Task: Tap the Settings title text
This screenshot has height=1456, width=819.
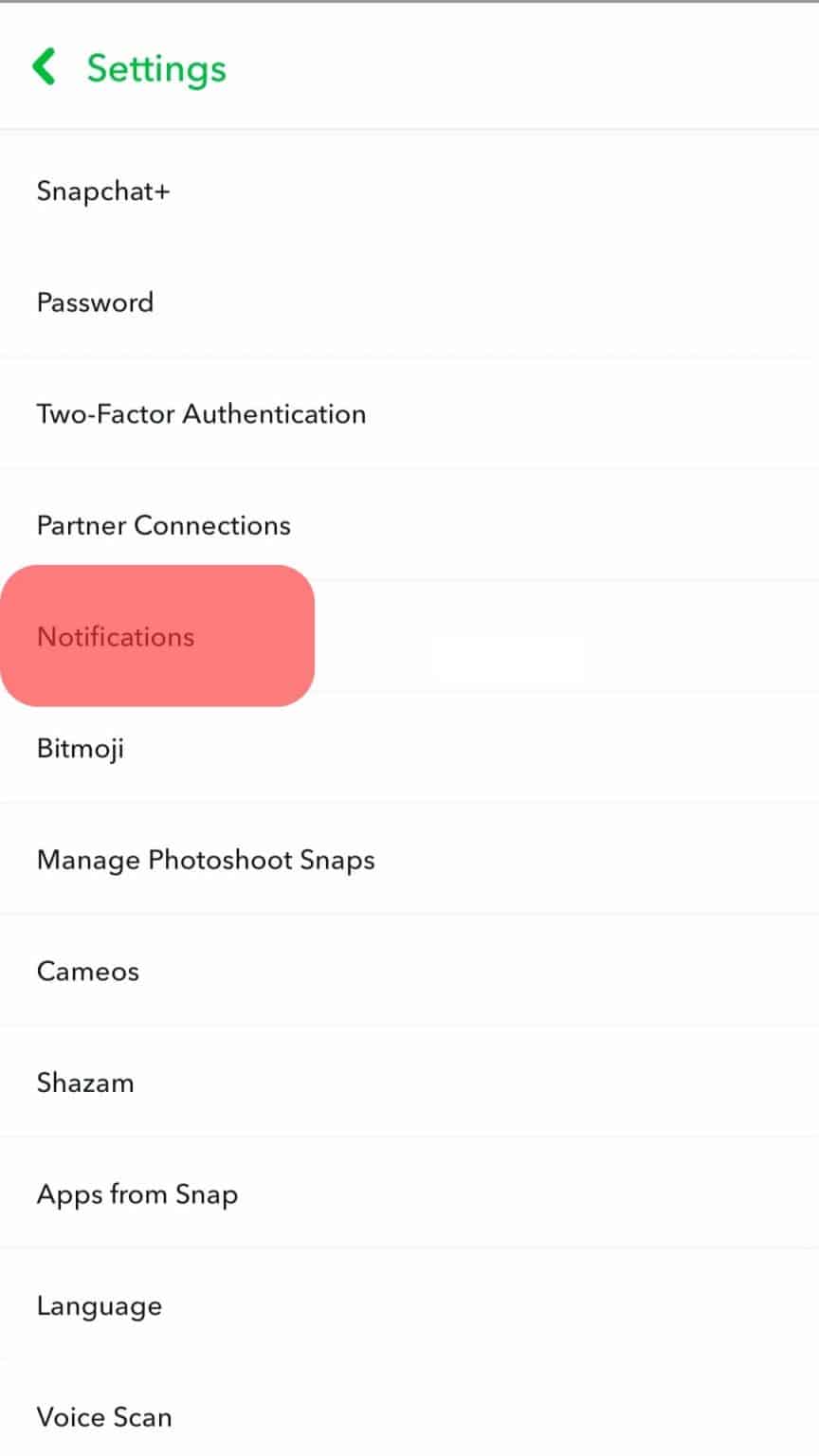Action: pos(155,67)
